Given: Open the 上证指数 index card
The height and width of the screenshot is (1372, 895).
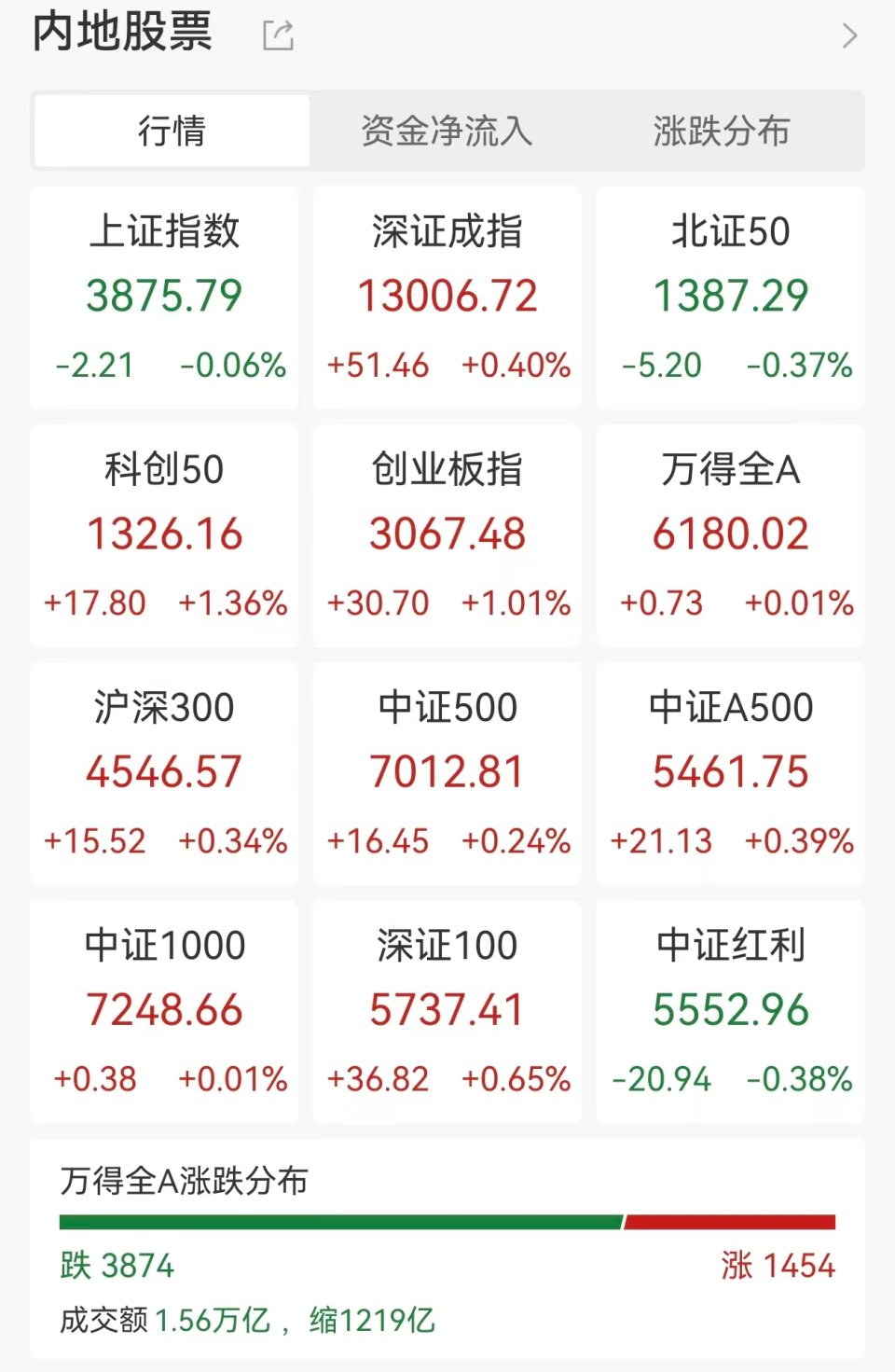Looking at the screenshot, I should click(164, 297).
